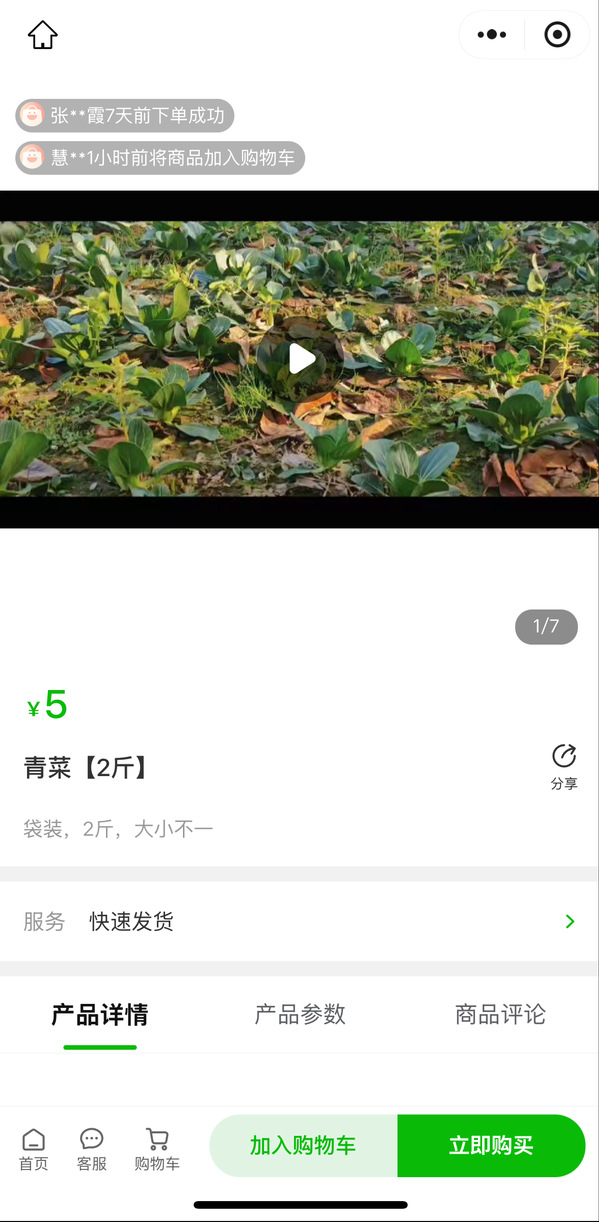Open the three-dot mini program menu
This screenshot has height=1222, width=599.
tap(492, 35)
